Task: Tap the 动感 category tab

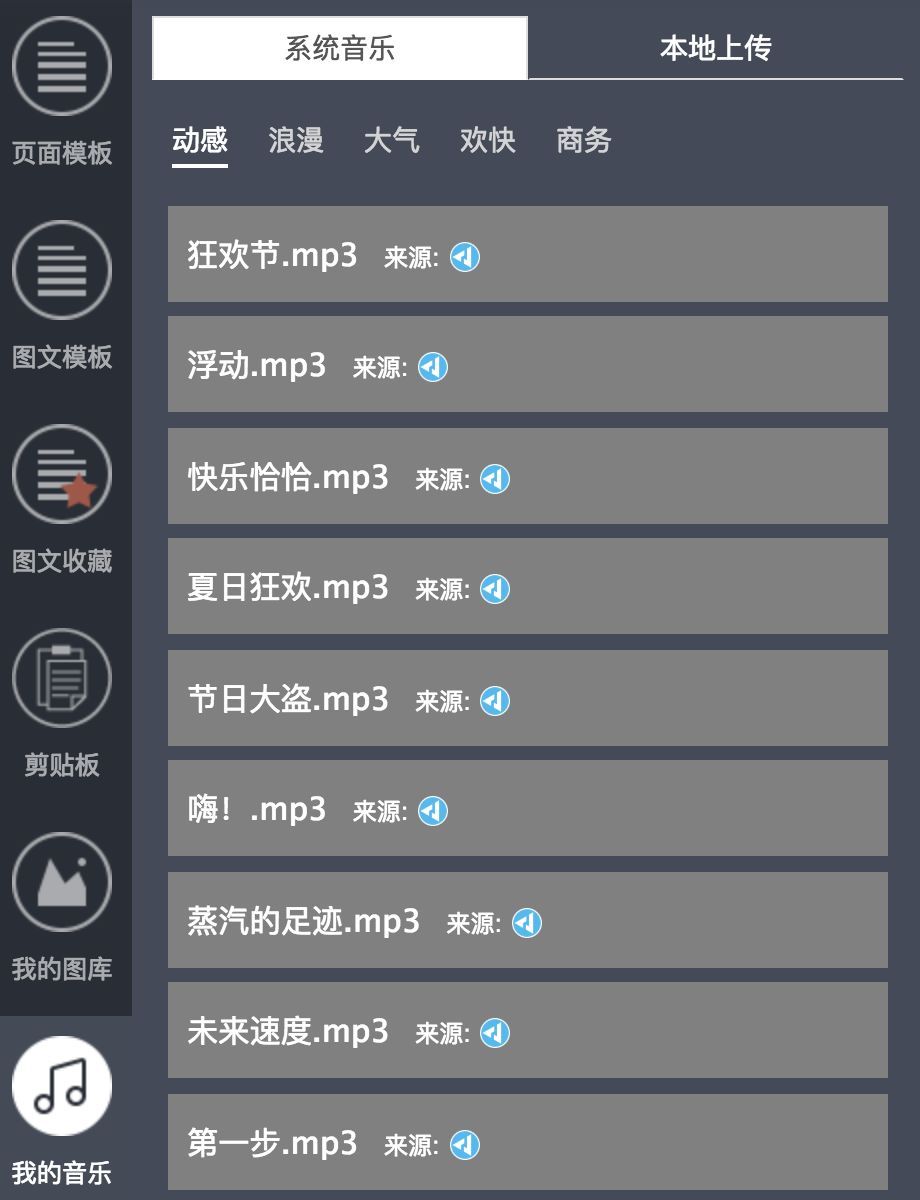Action: tap(200, 141)
